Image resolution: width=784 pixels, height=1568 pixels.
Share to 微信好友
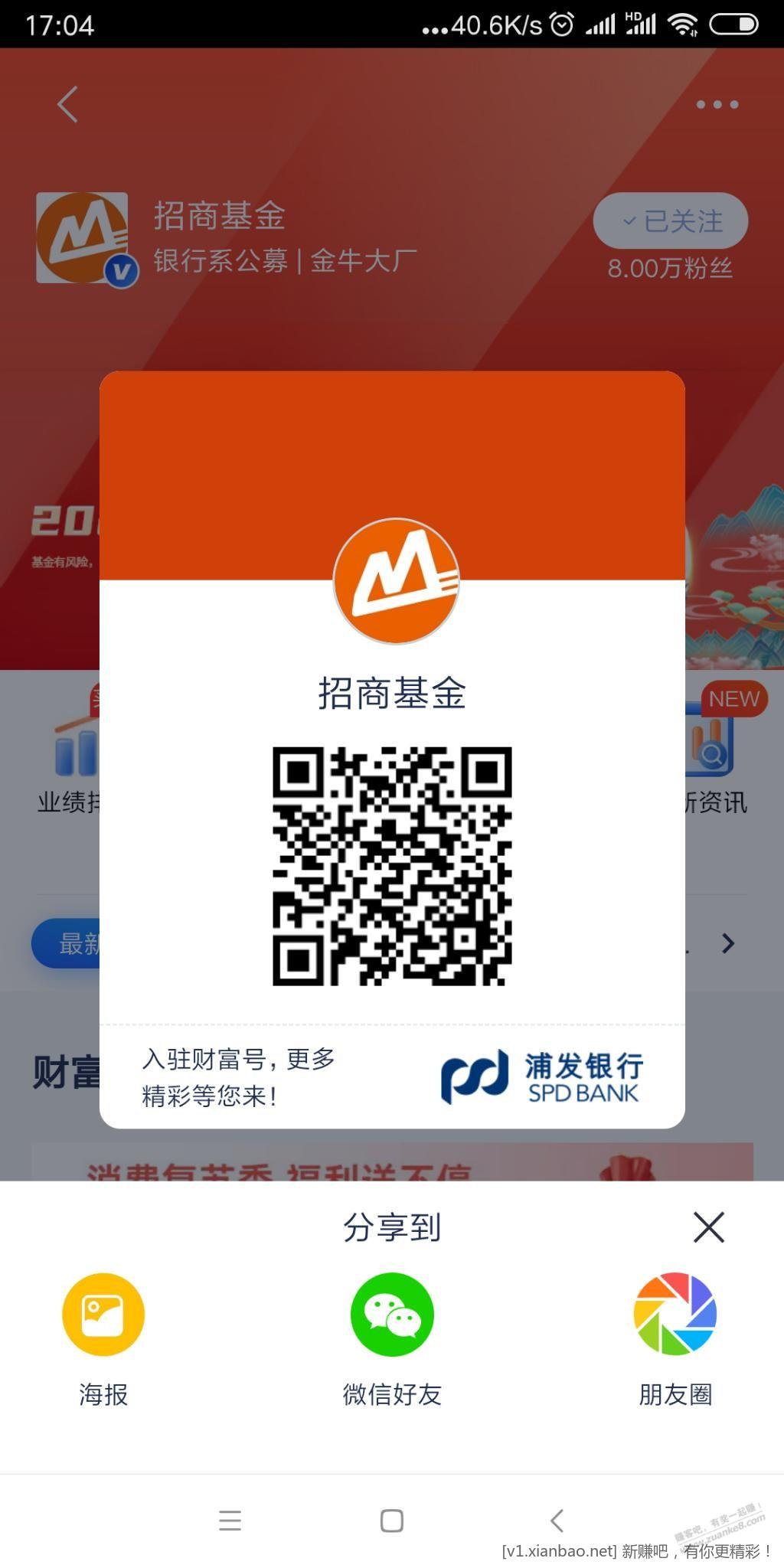click(x=392, y=1314)
